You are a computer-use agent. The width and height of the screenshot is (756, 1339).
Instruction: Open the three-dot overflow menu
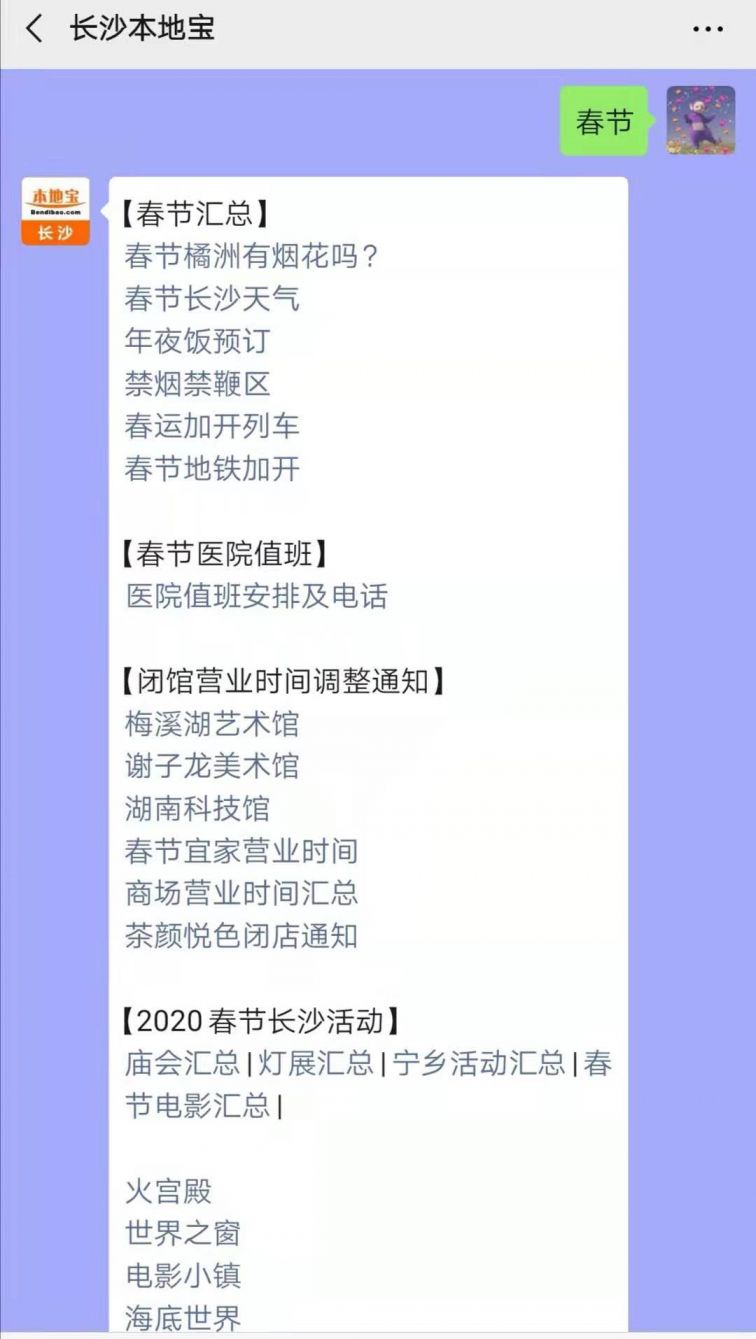coord(708,29)
